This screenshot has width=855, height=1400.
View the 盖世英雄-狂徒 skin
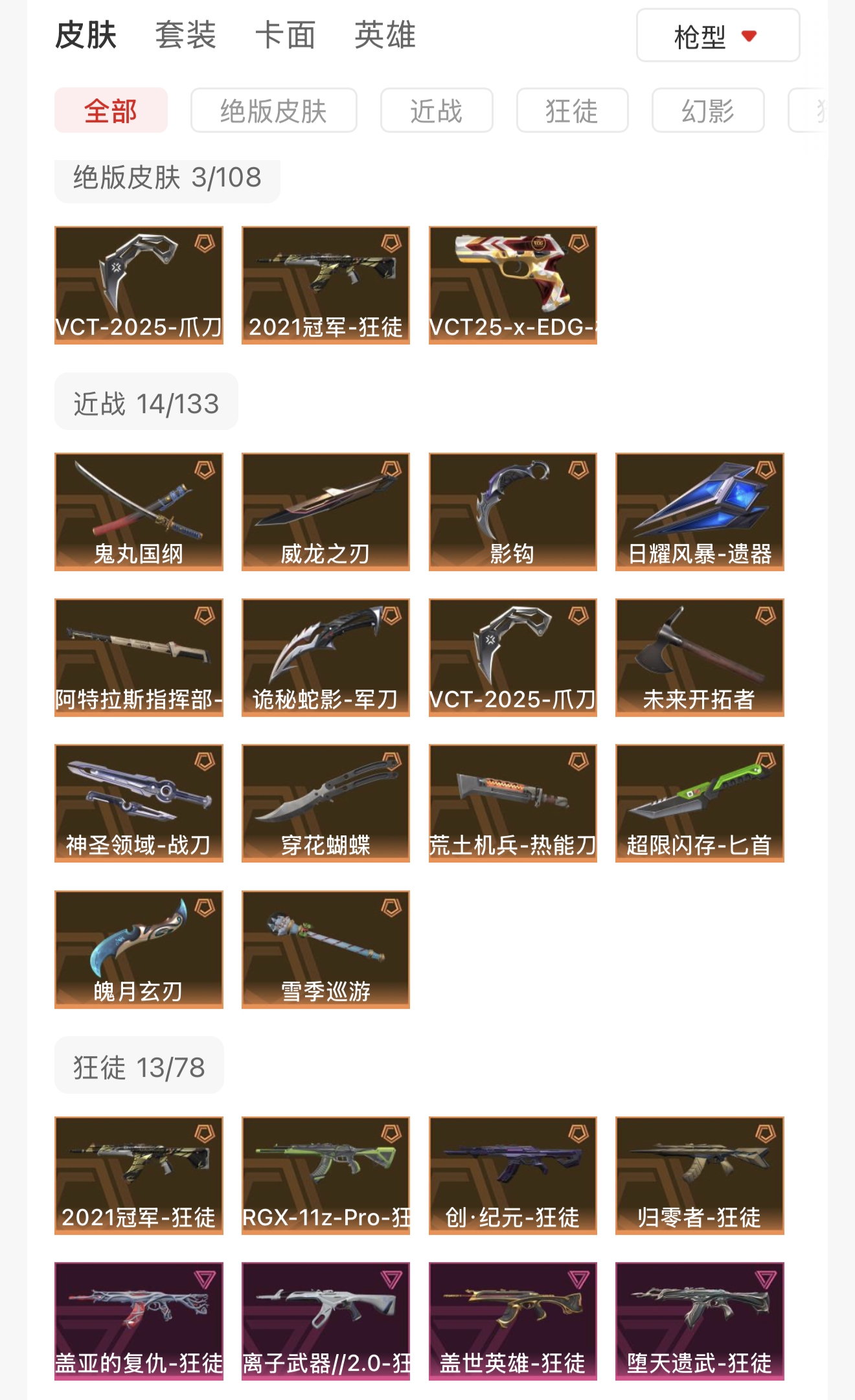pos(512,1321)
